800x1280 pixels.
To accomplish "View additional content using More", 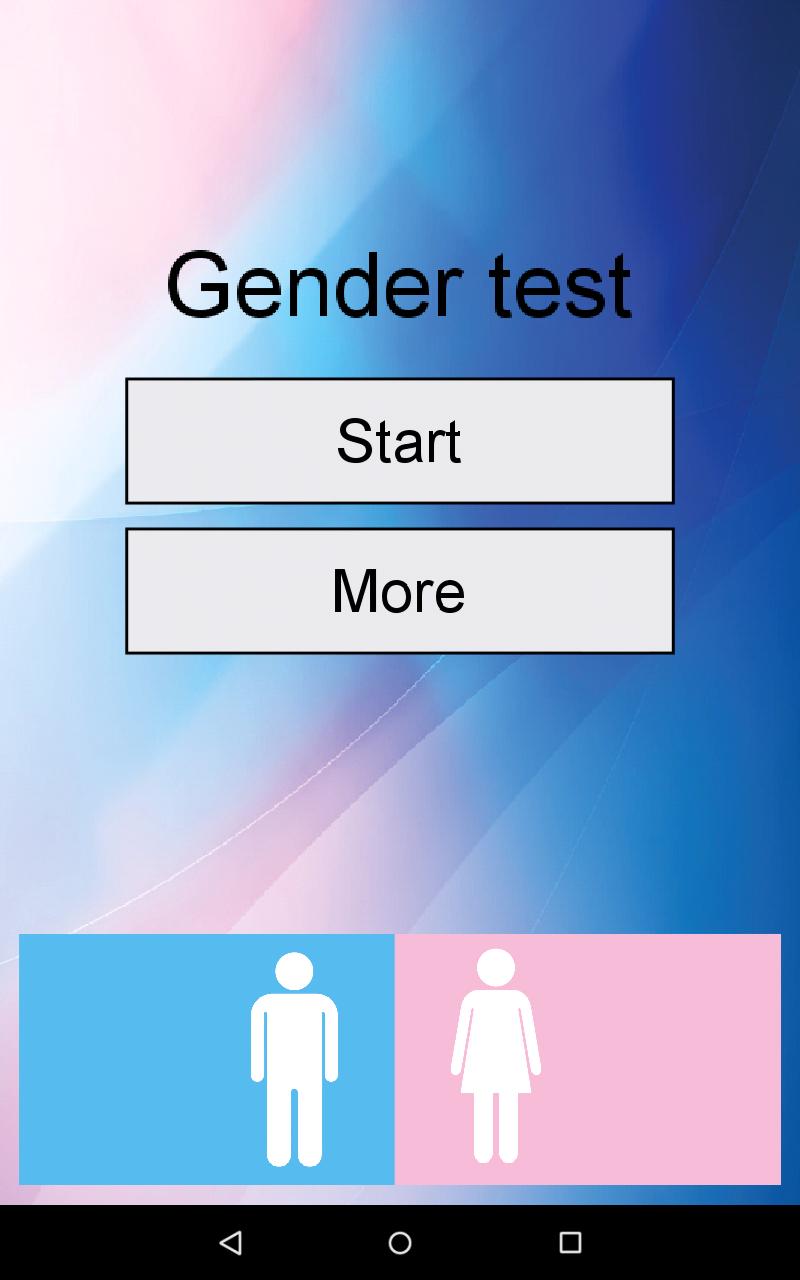I will tap(399, 590).
